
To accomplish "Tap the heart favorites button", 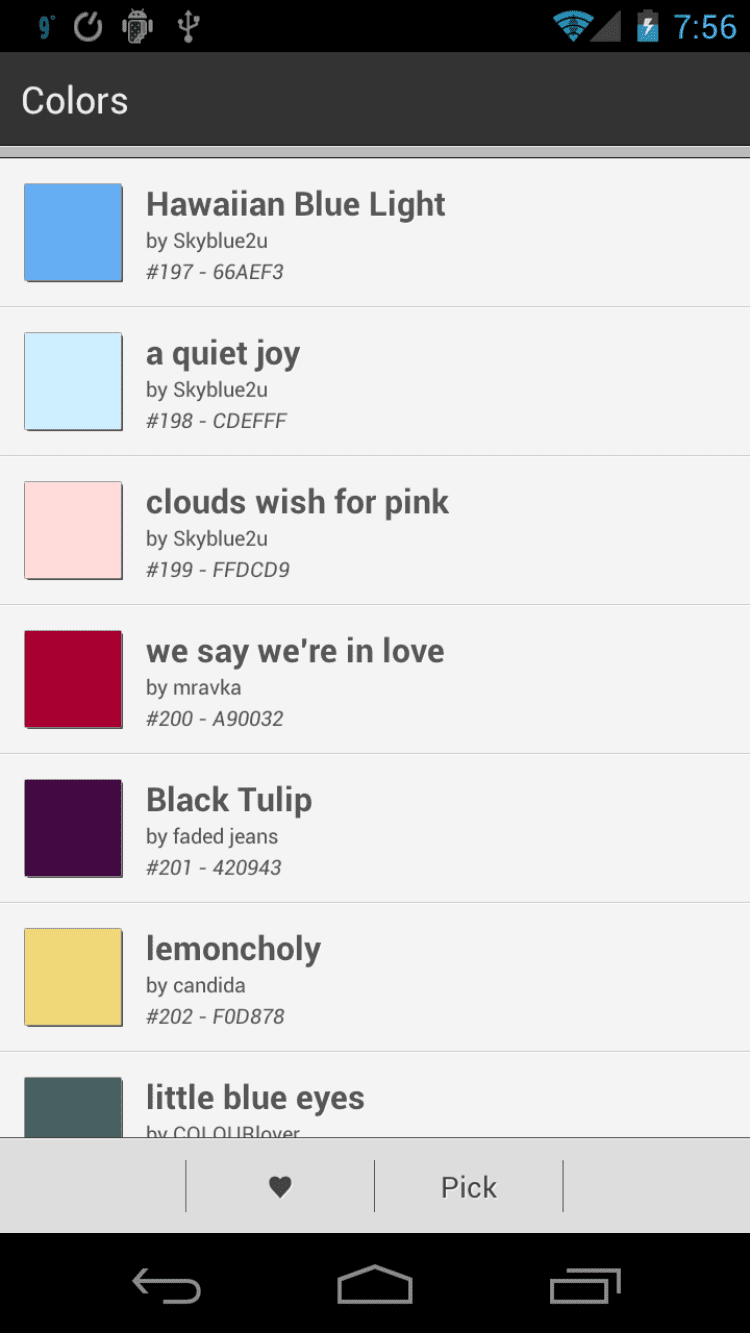I will tap(280, 1187).
